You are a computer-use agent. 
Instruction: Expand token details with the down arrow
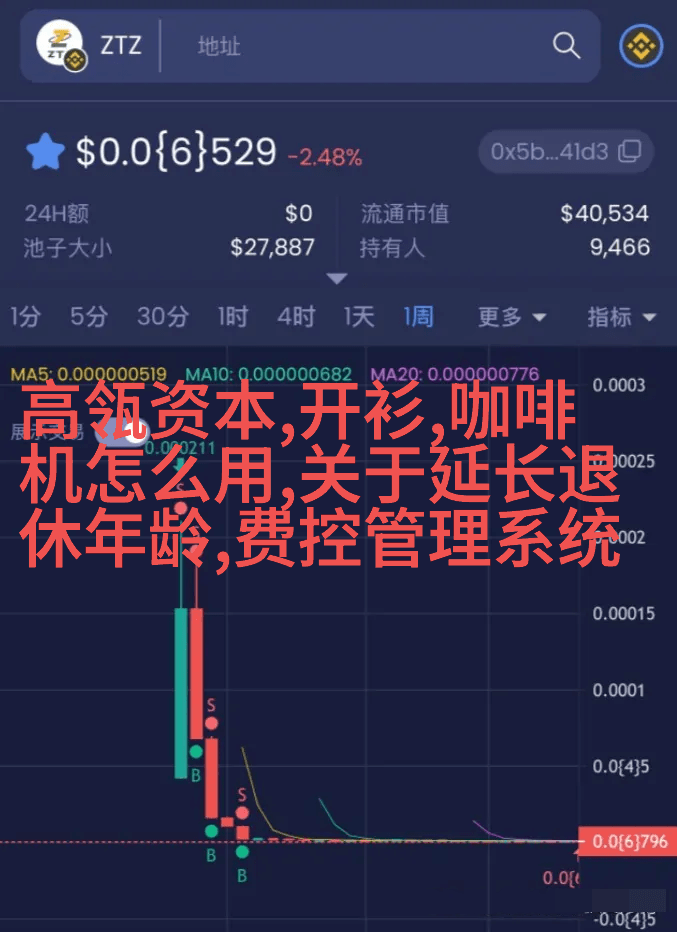point(337,279)
